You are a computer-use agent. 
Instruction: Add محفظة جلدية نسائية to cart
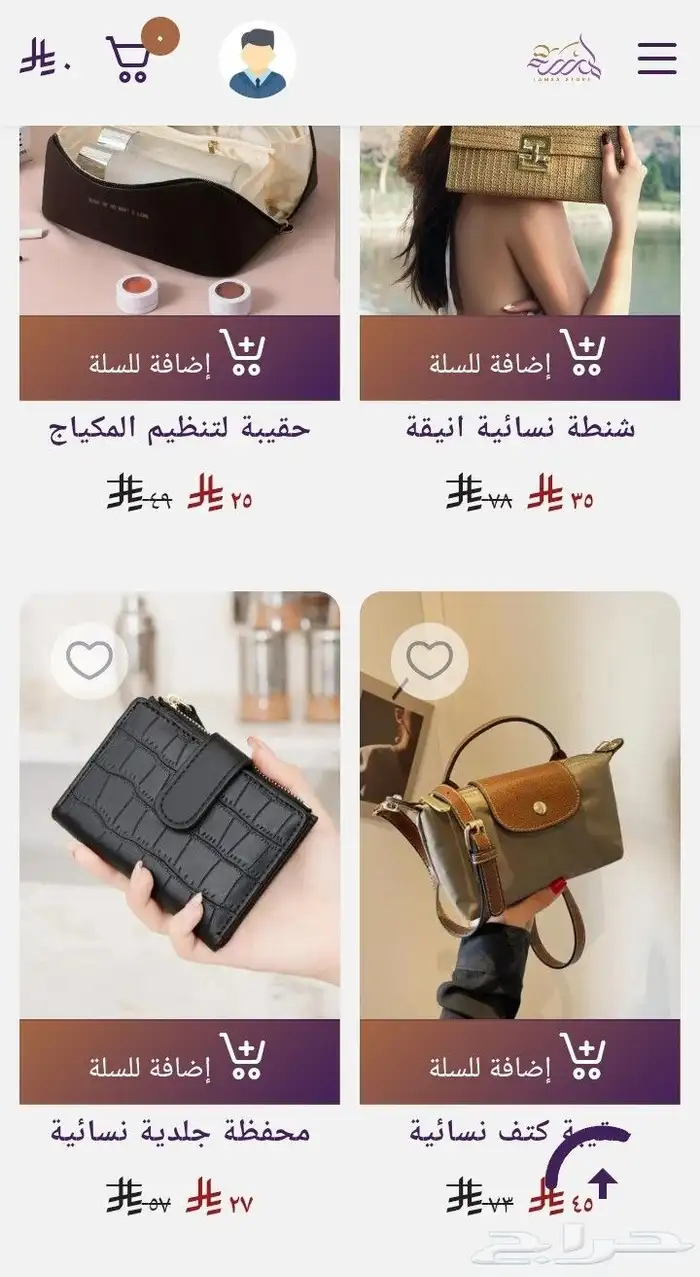tap(180, 1062)
